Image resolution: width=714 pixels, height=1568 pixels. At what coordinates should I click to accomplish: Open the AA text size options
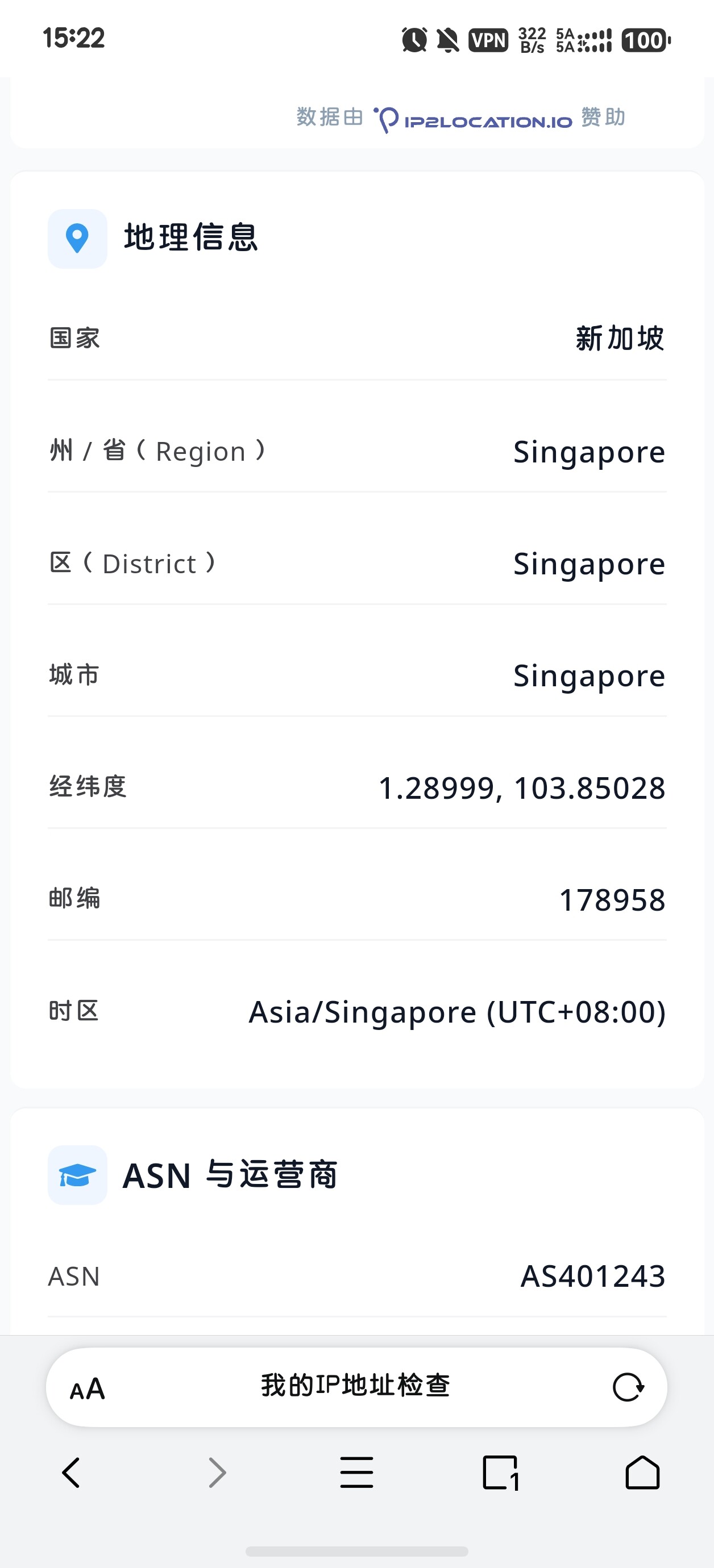(88, 1389)
